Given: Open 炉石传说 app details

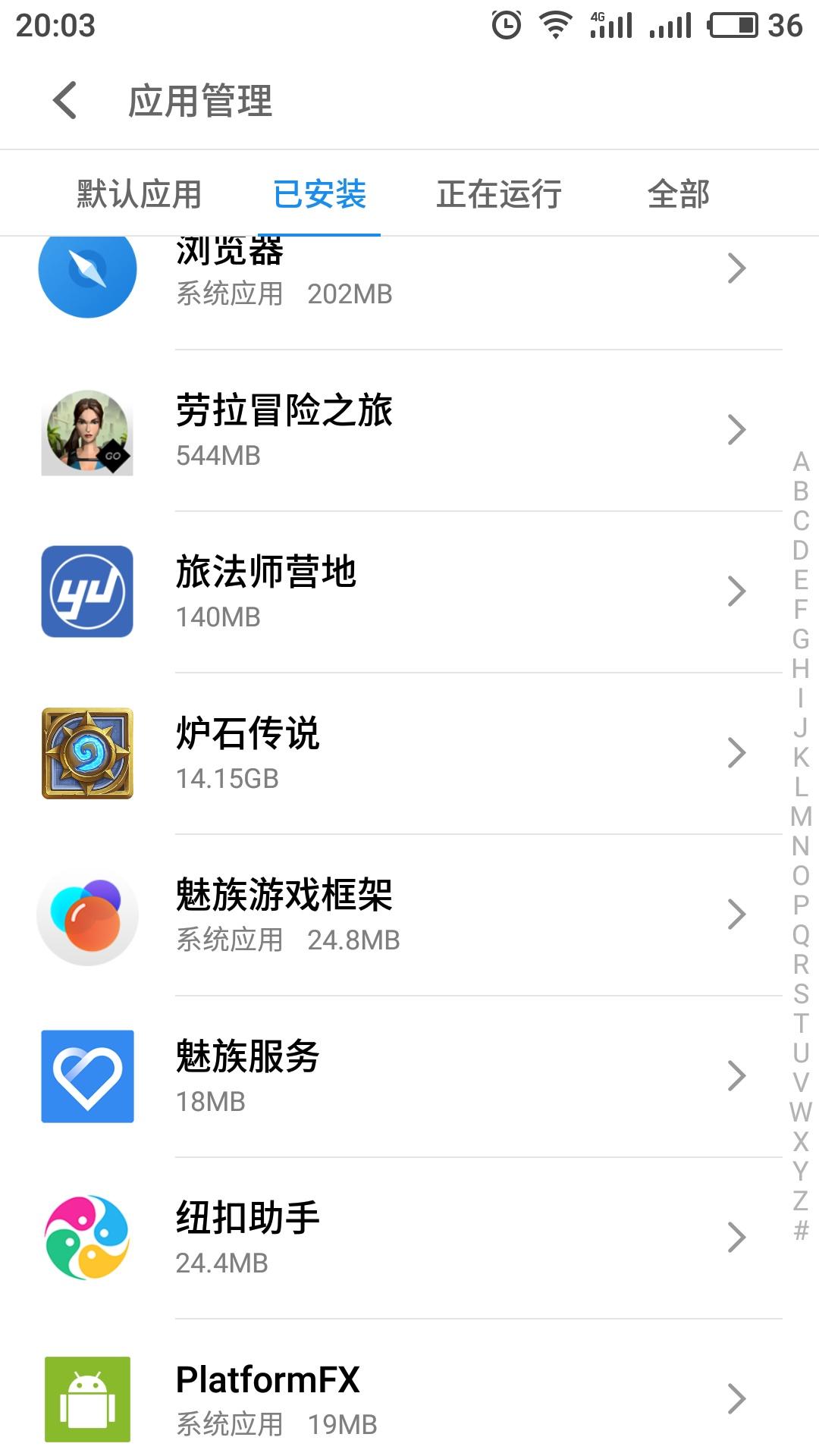Looking at the screenshot, I should (409, 753).
